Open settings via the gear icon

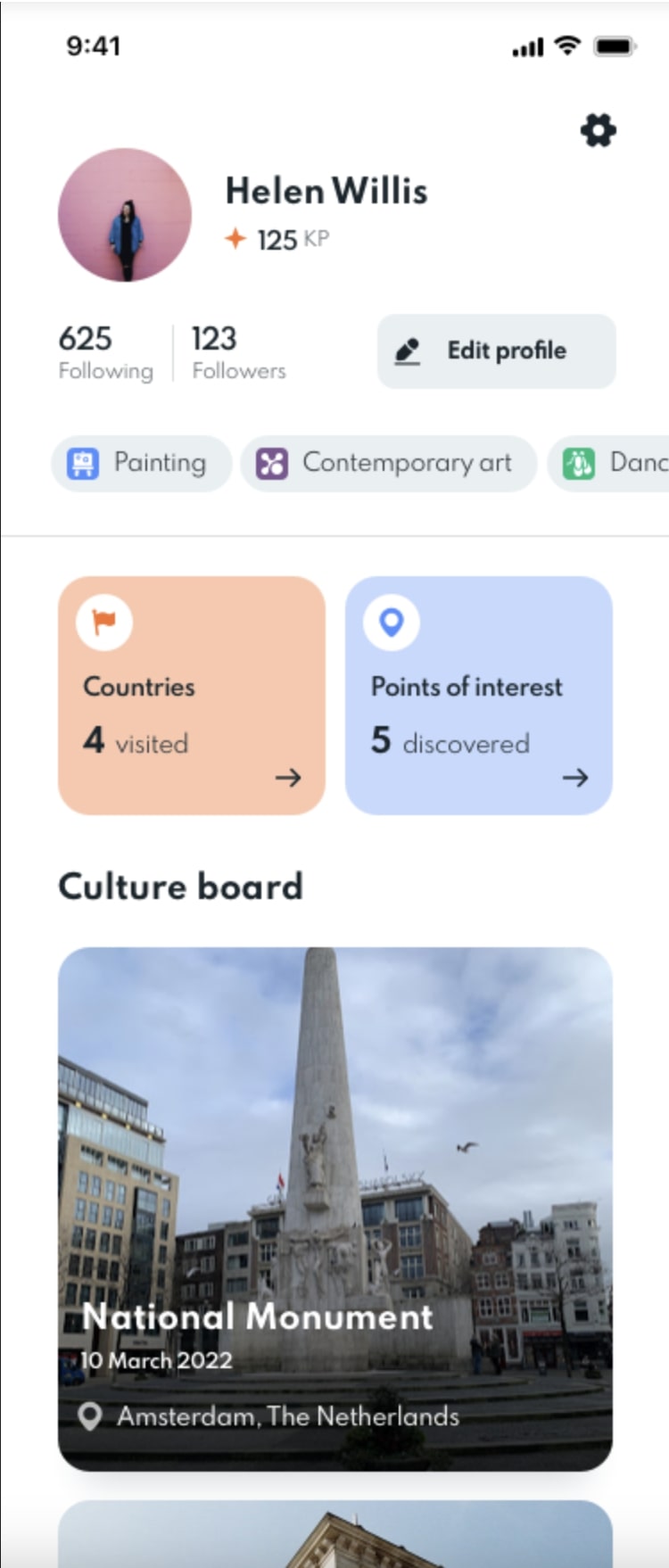(598, 131)
